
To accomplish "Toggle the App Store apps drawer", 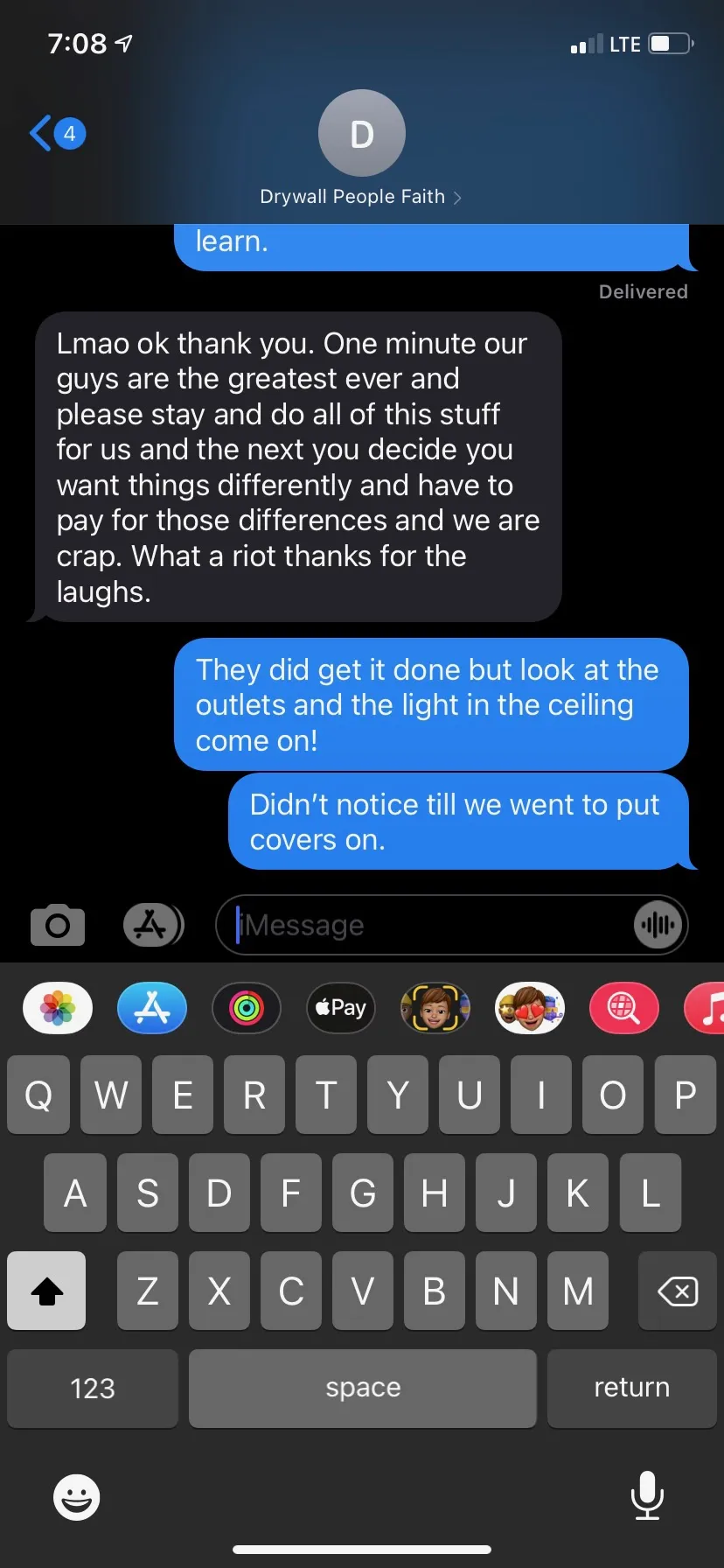I will pyautogui.click(x=153, y=925).
